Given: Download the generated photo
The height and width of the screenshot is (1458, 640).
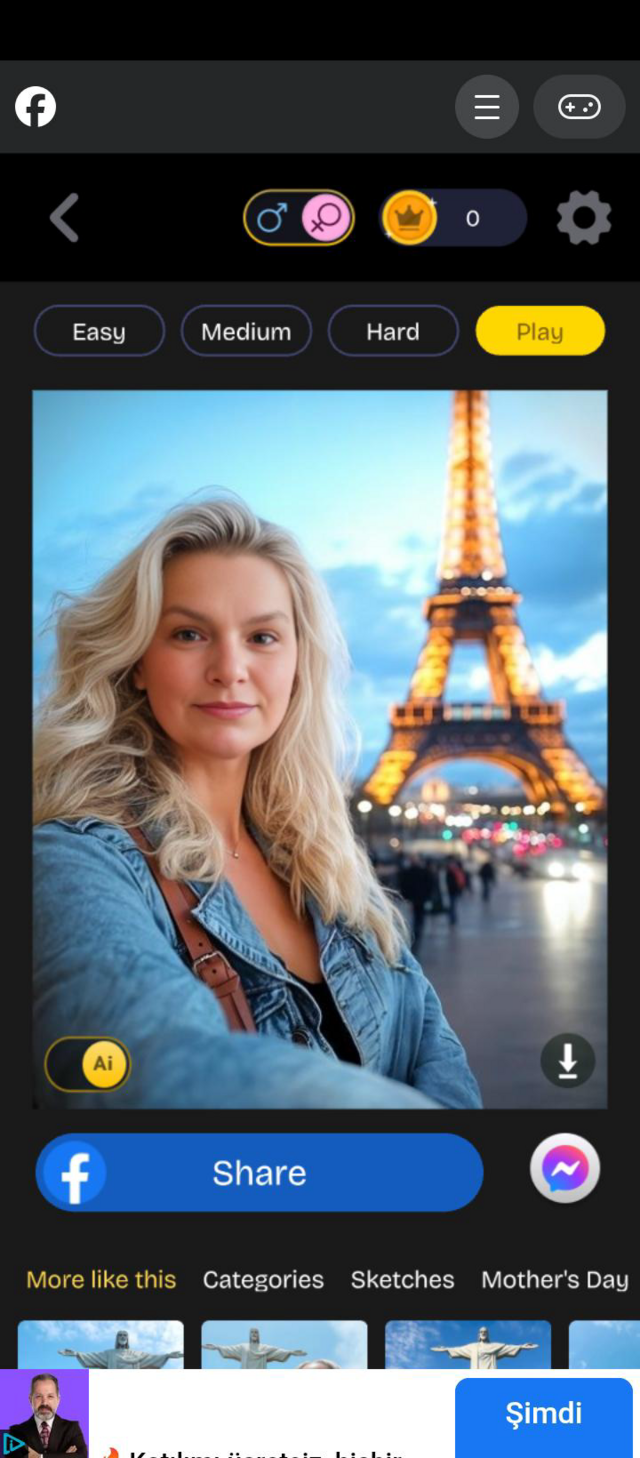Looking at the screenshot, I should click(x=568, y=1061).
